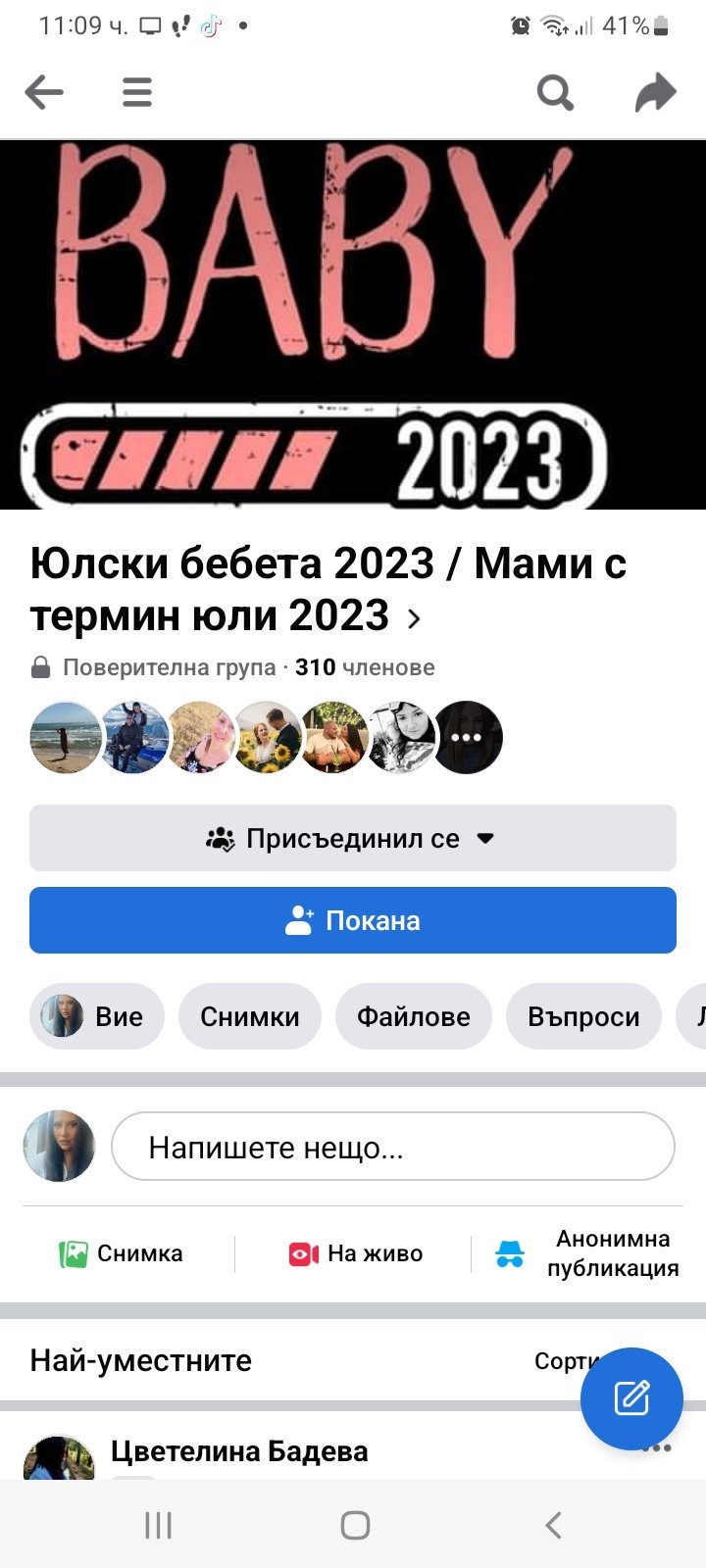Compose a new post with floating button
Viewport: 706px width, 1568px height.
[631, 1398]
